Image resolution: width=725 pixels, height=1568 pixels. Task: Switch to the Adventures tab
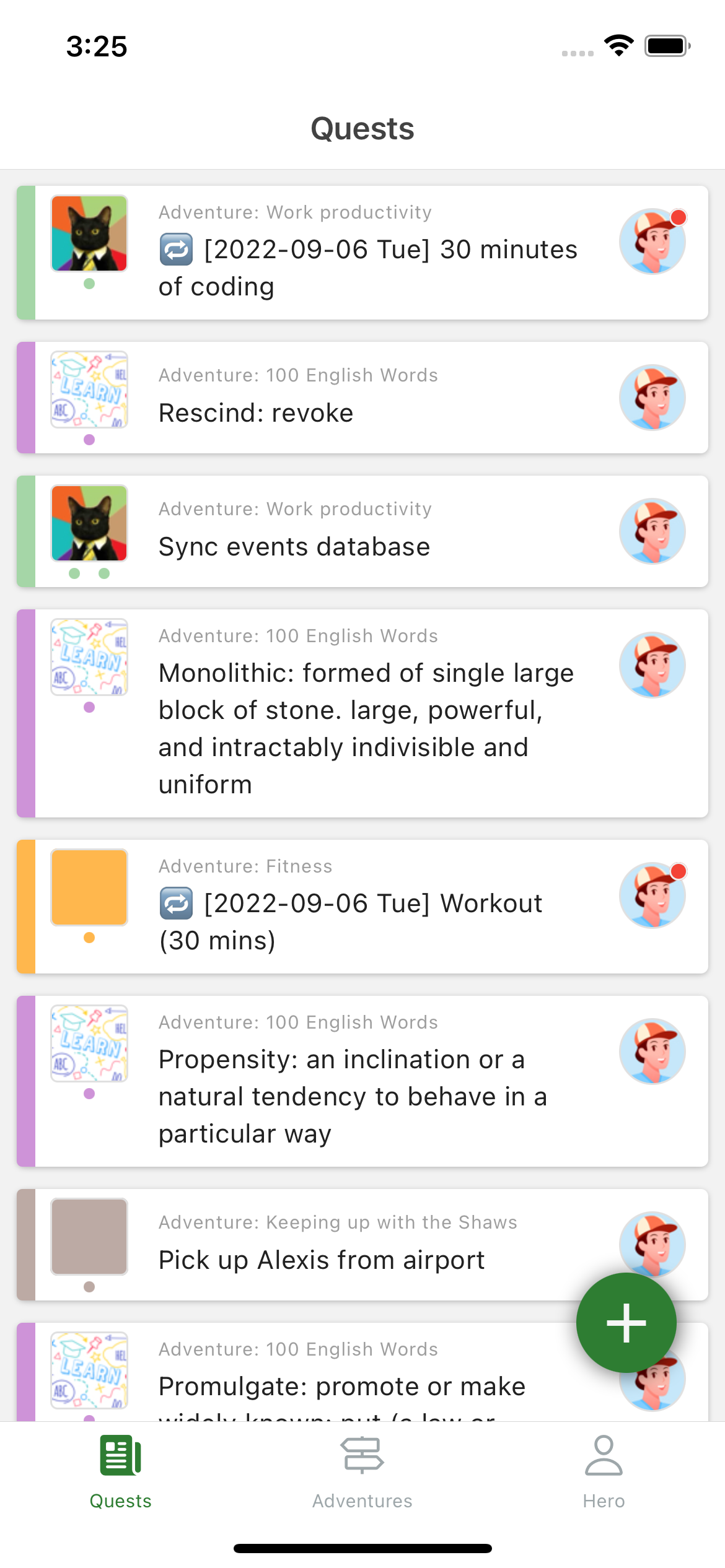[x=362, y=1473]
